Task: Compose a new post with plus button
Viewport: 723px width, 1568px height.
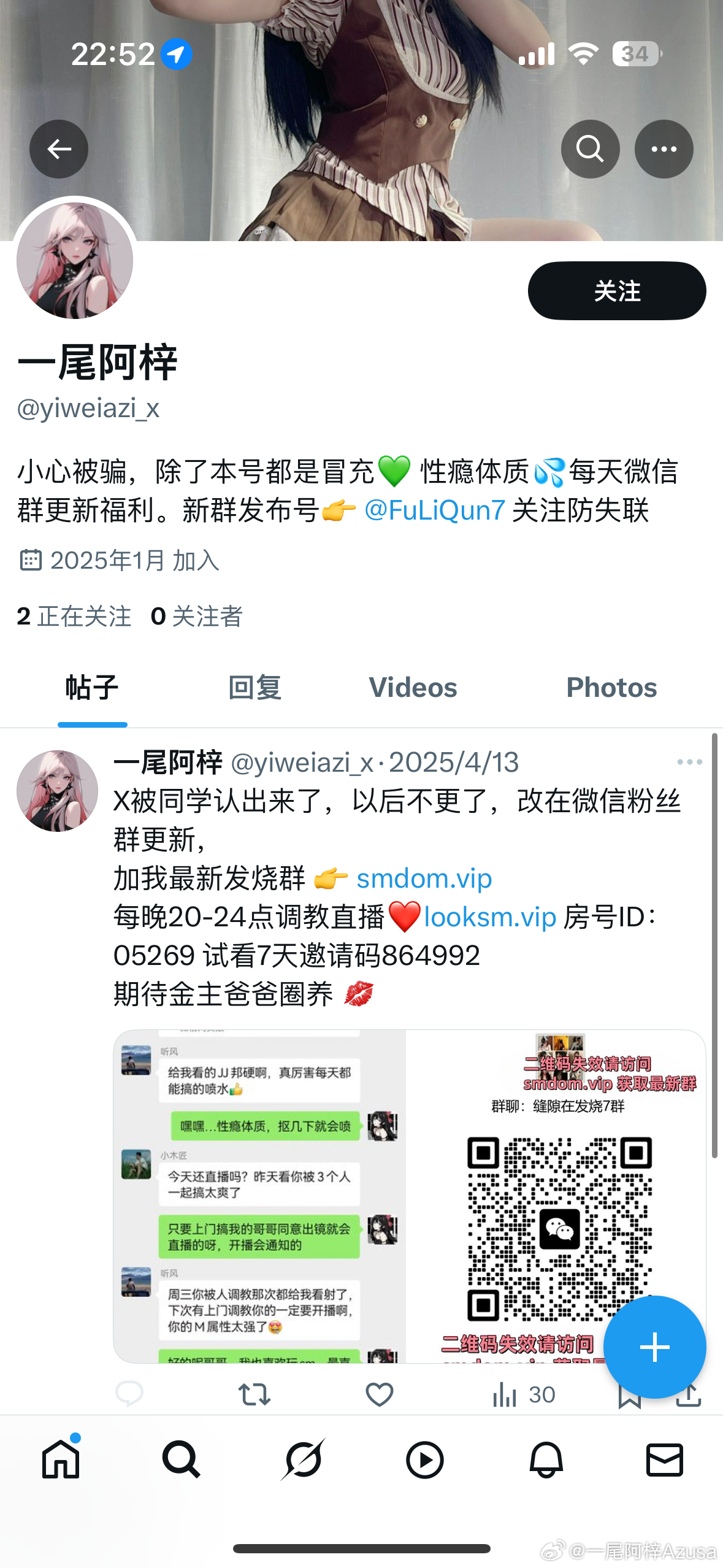Action: (x=654, y=1347)
